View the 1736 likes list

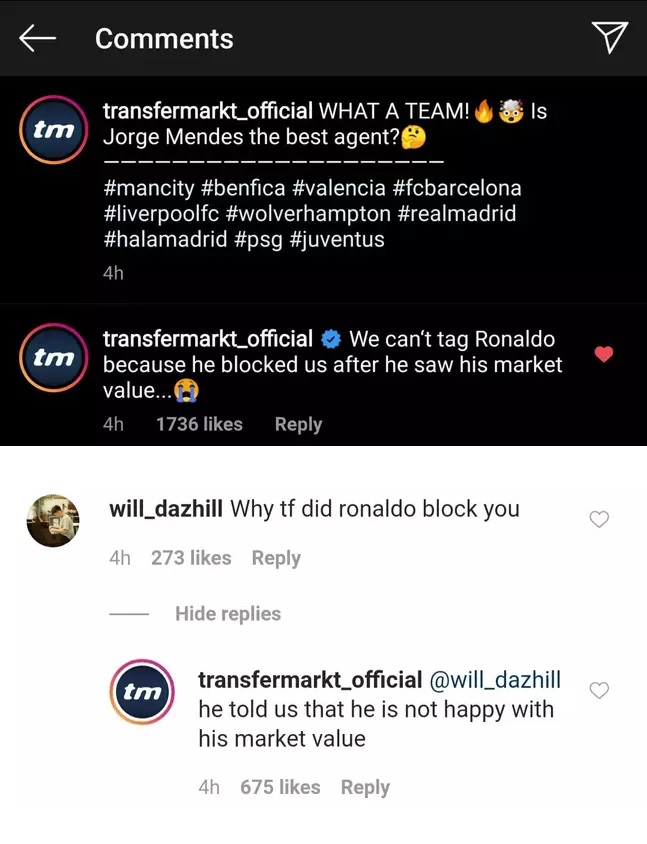pos(199,424)
